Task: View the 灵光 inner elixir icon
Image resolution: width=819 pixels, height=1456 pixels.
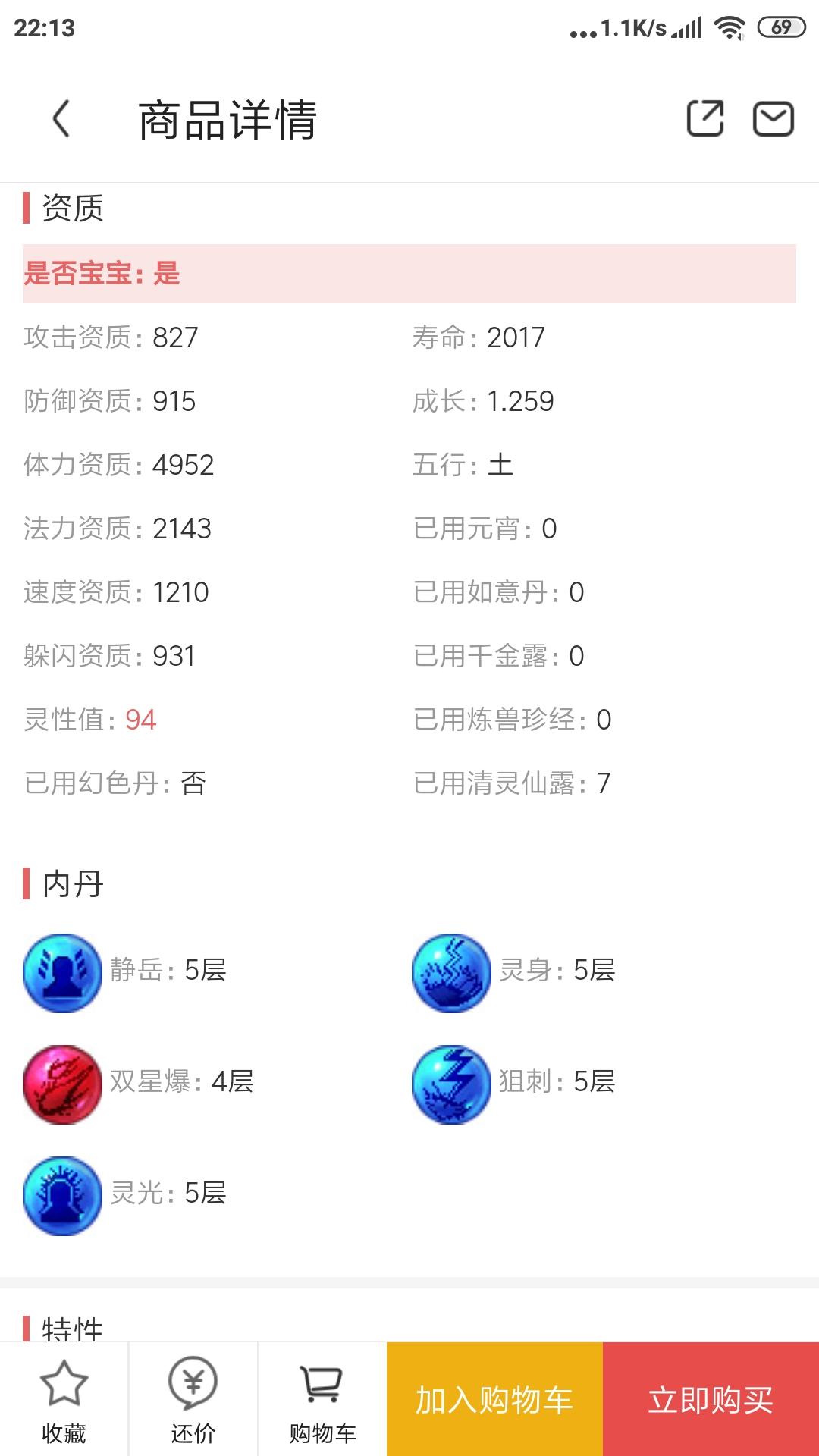Action: (x=62, y=1195)
